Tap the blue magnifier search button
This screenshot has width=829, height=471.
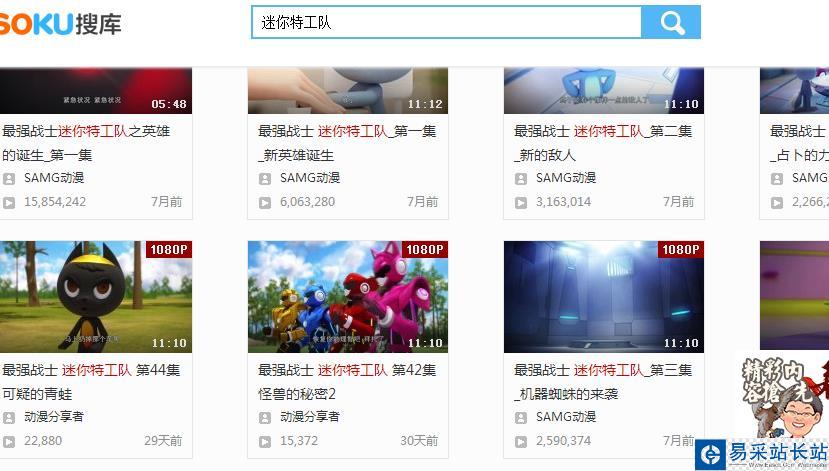671,22
